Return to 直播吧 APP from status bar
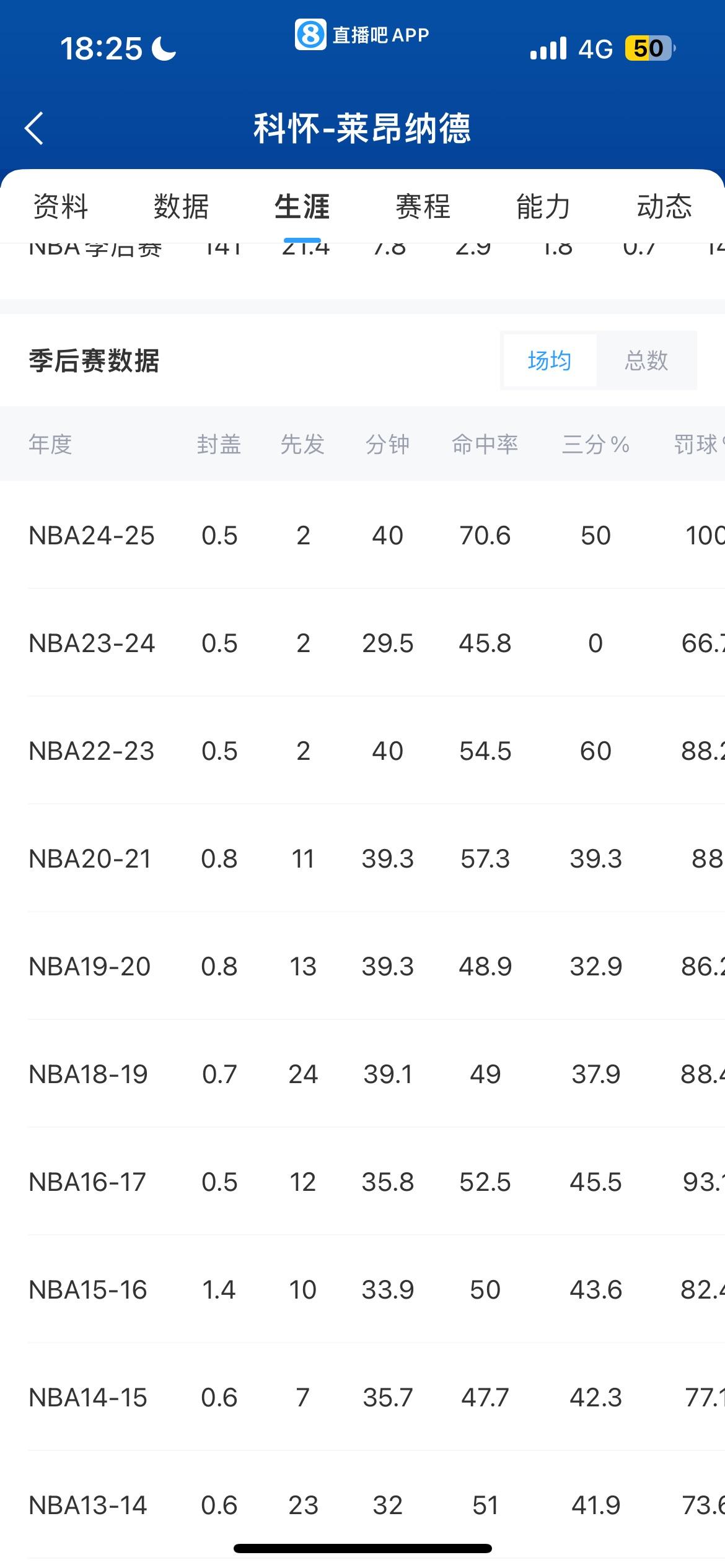The height and width of the screenshot is (1568, 725). coord(362,35)
